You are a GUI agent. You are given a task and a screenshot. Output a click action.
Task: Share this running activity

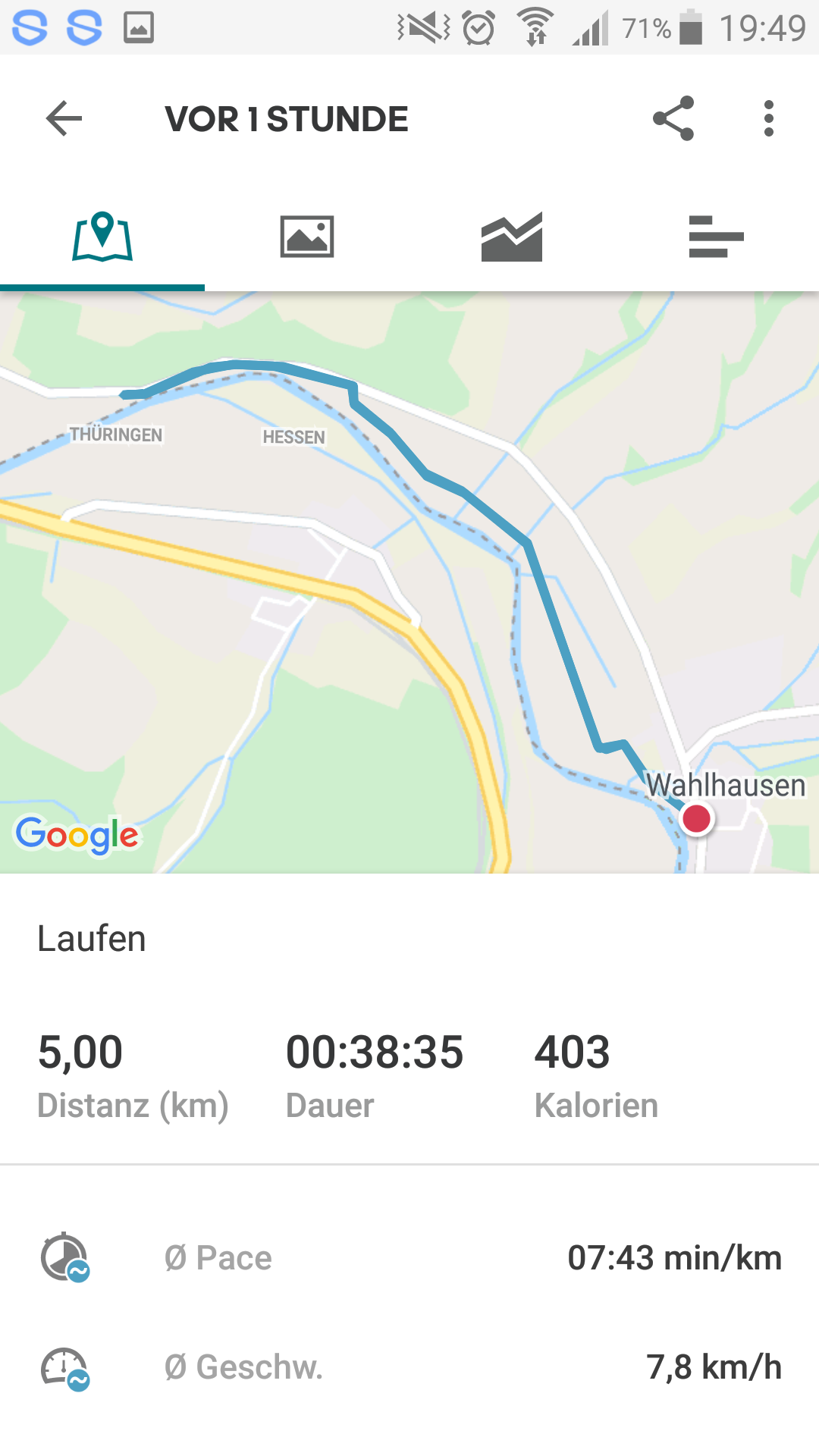pyautogui.click(x=673, y=119)
